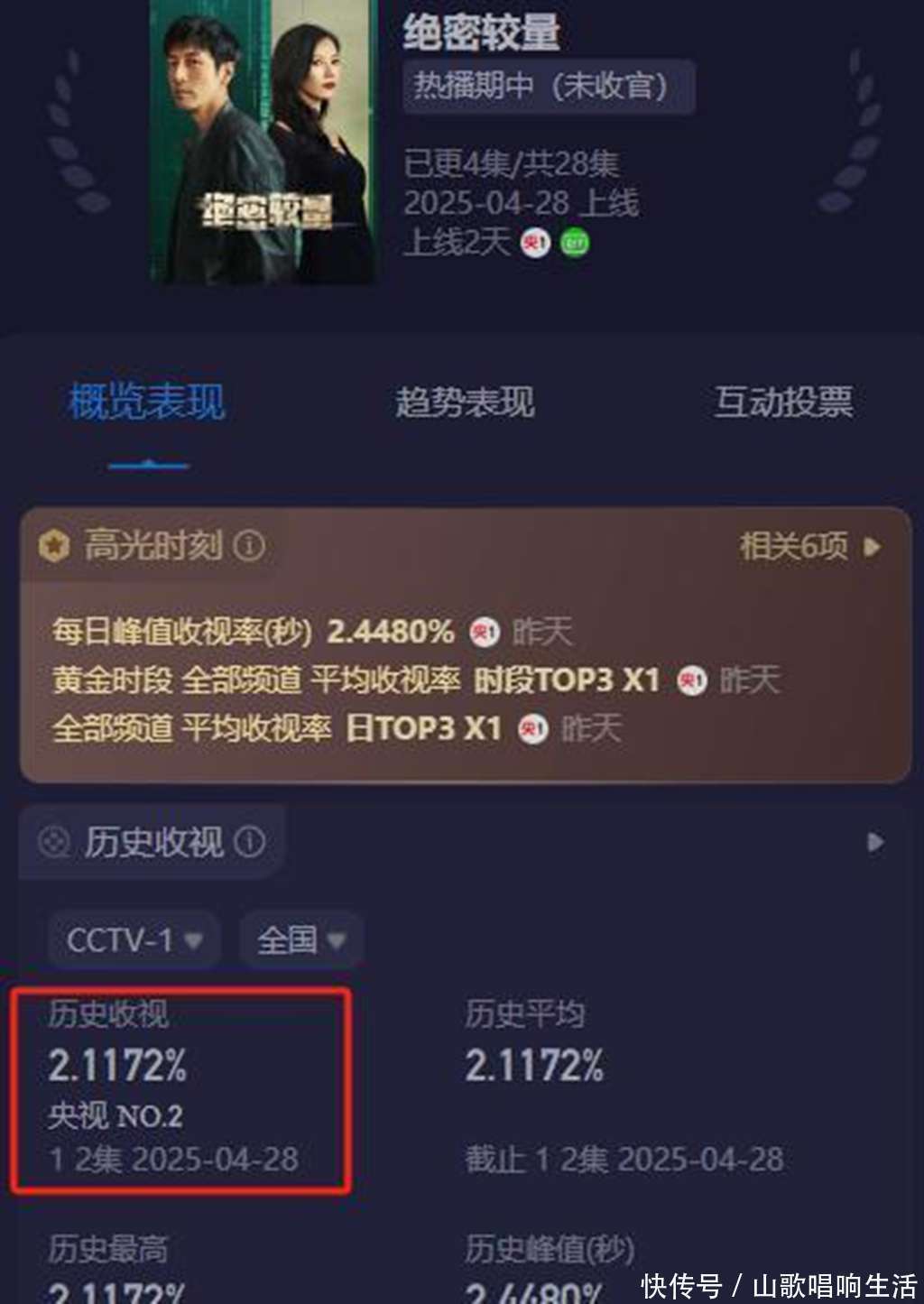Open the CCTV-1 channel dropdown
The width and height of the screenshot is (924, 1304).
click(x=134, y=940)
